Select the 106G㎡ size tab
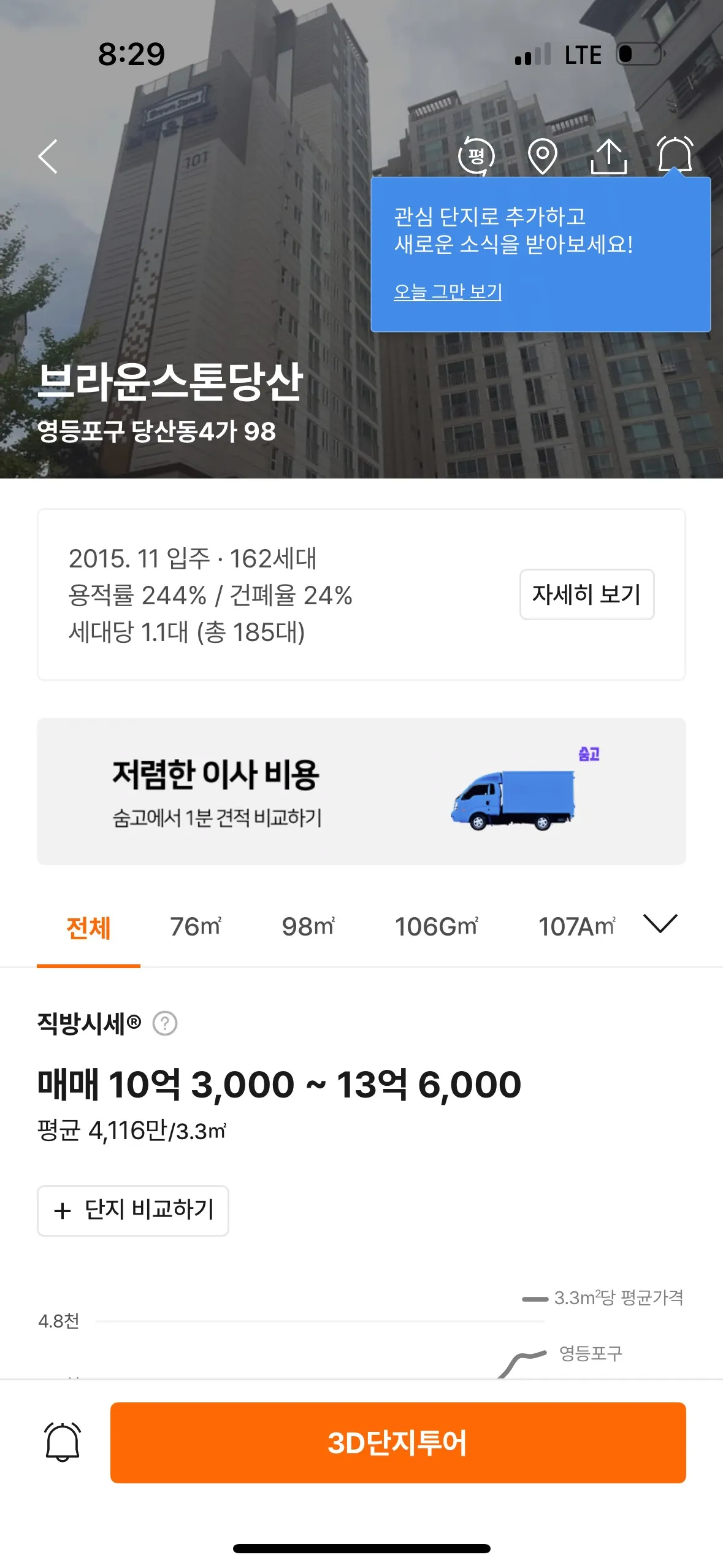 [436, 927]
